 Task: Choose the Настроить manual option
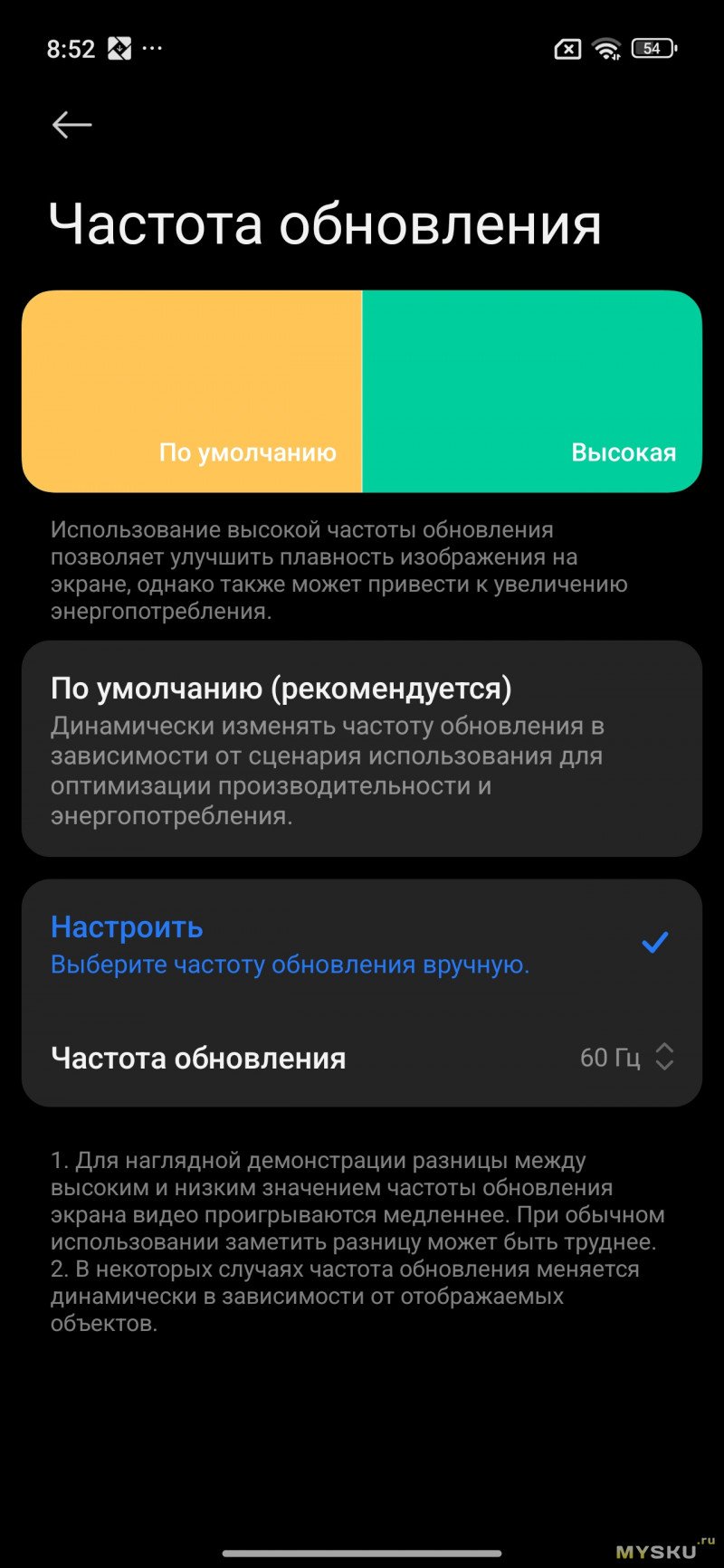coord(362,944)
